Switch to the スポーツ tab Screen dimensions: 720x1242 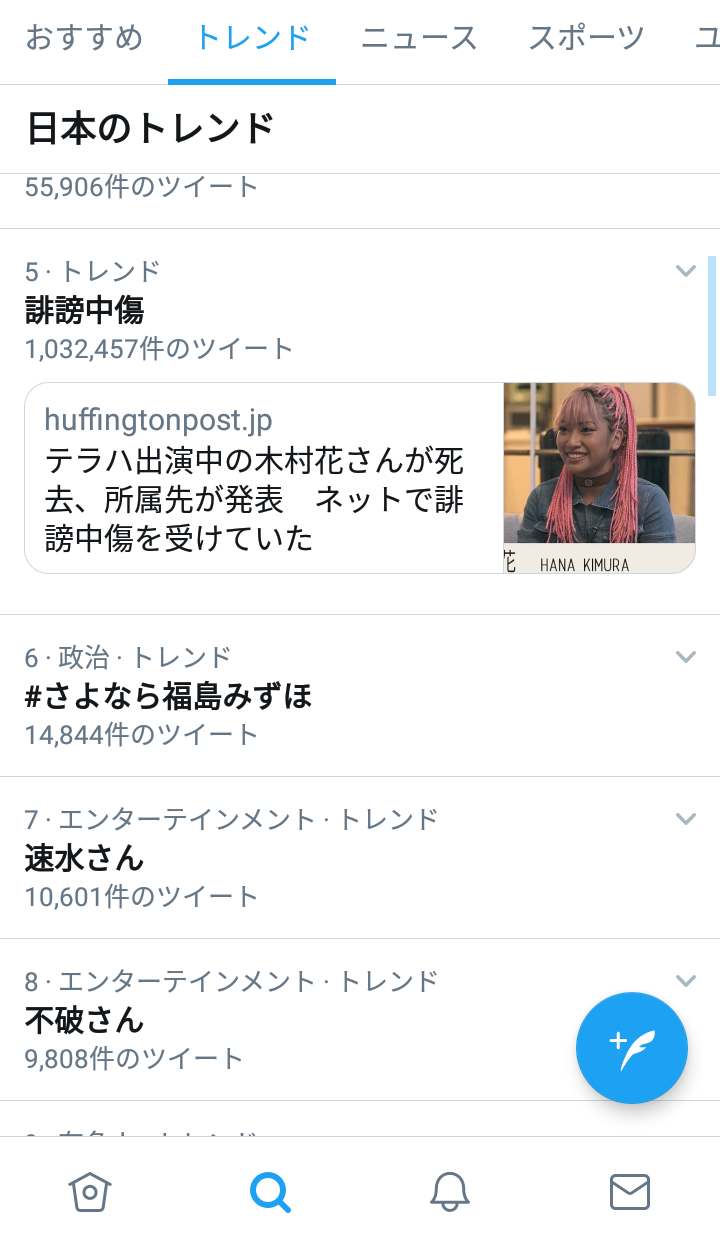click(x=586, y=39)
